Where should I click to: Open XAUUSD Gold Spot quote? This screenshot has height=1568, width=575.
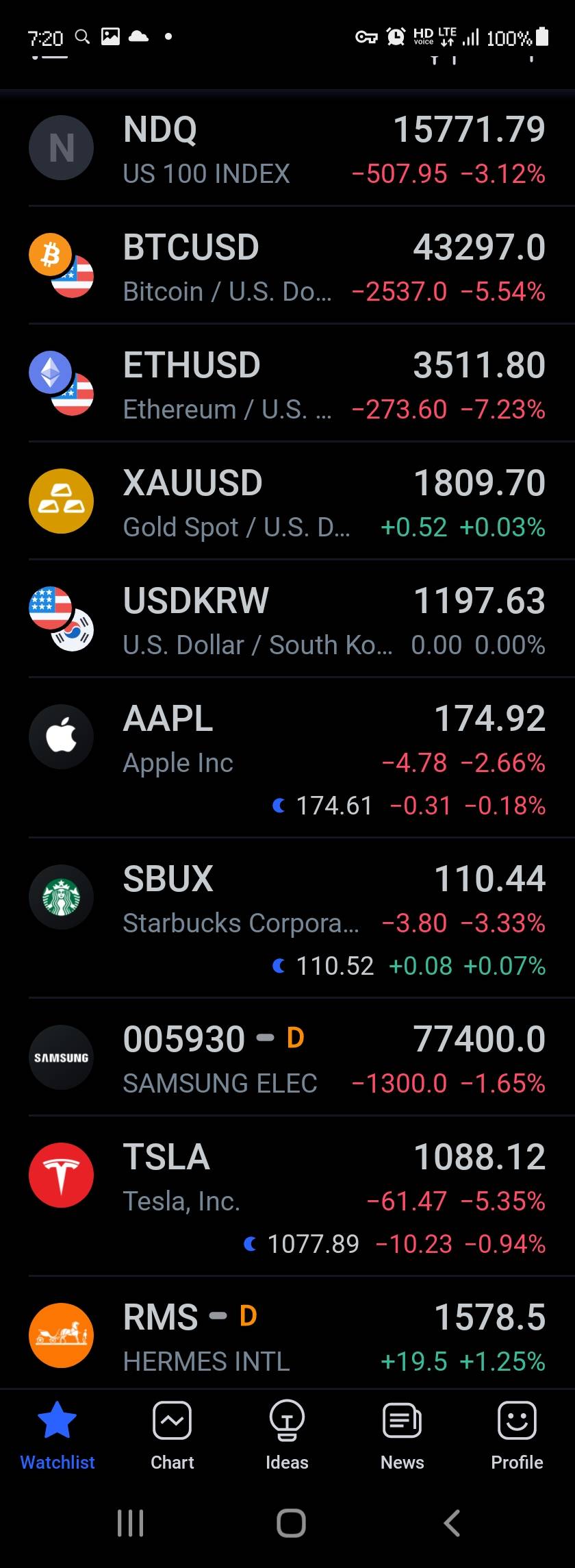coord(287,502)
